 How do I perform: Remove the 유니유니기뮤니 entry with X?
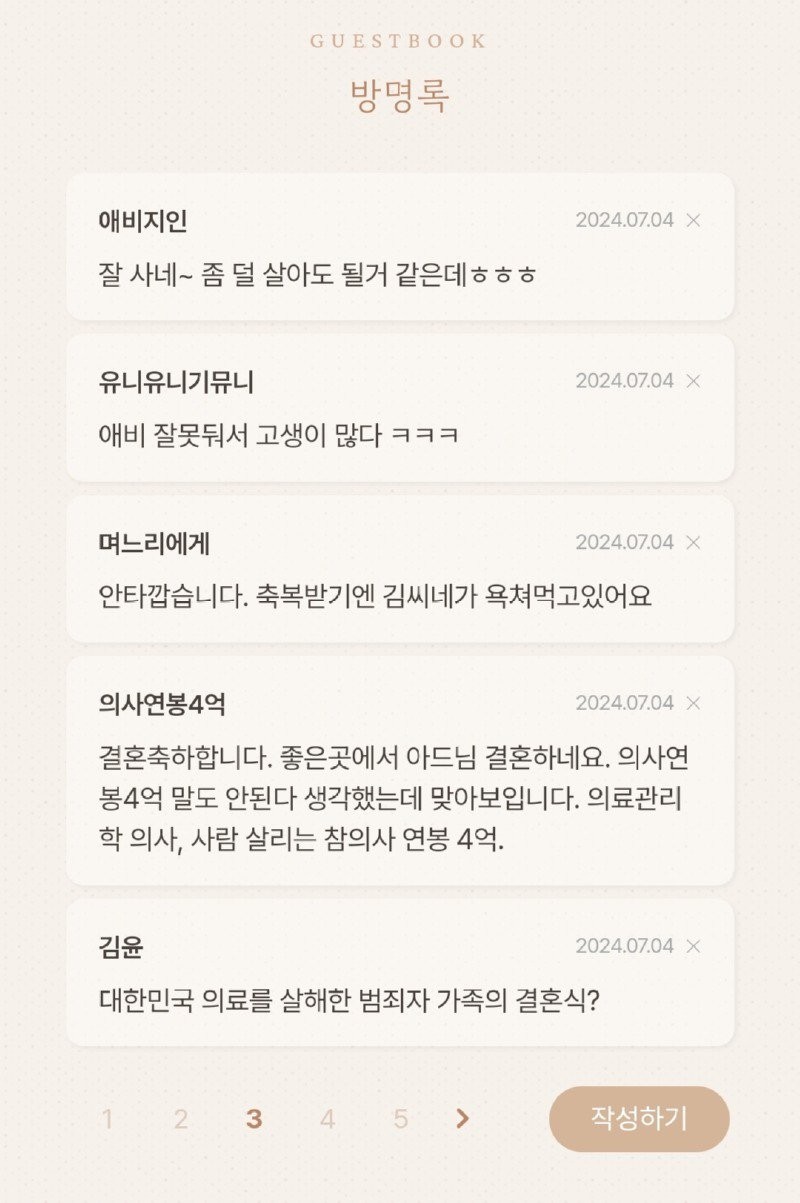point(693,381)
